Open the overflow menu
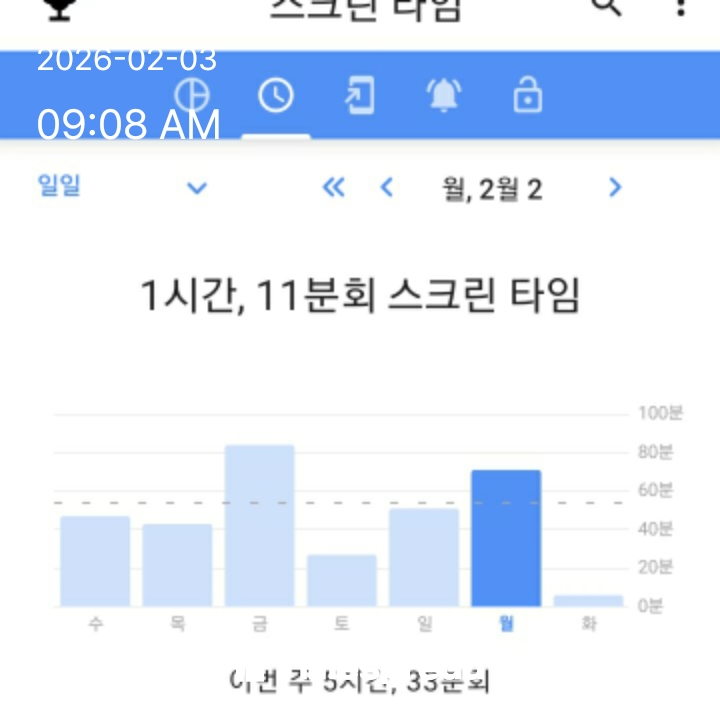This screenshot has width=720, height=720. (x=680, y=6)
